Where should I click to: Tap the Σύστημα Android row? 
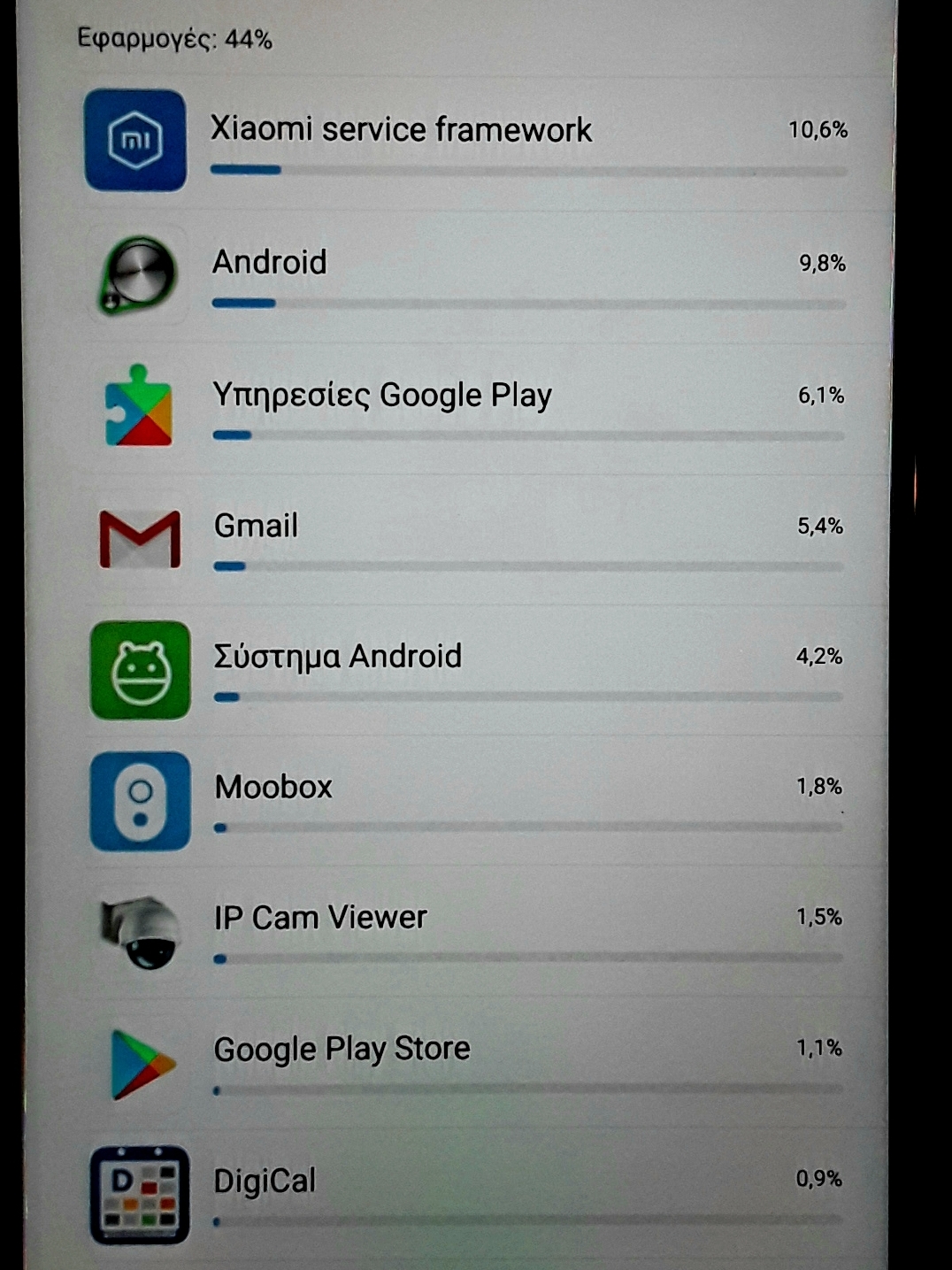pos(464,670)
